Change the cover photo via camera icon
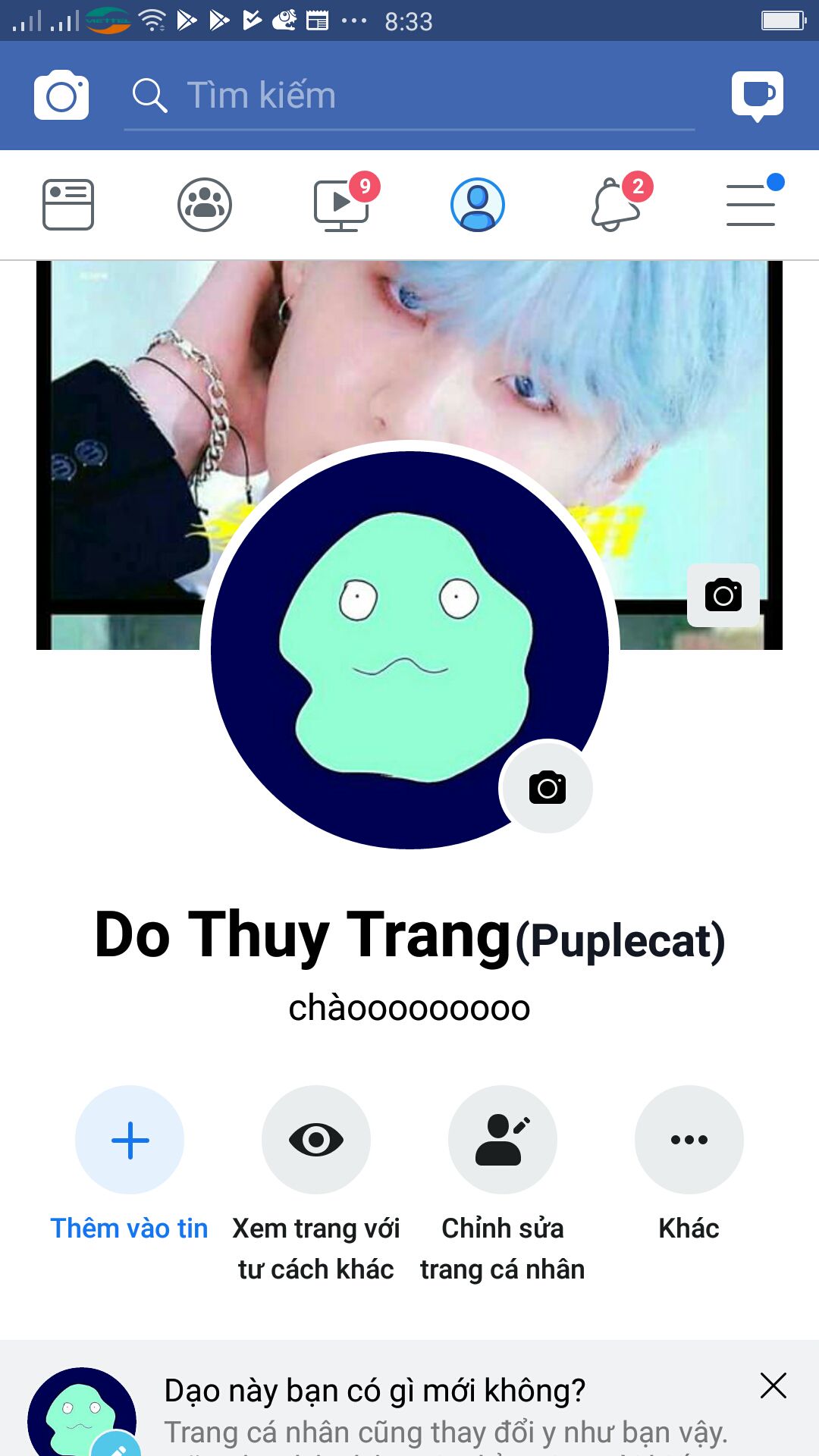Screen dimensions: 819x1456 (x=723, y=595)
